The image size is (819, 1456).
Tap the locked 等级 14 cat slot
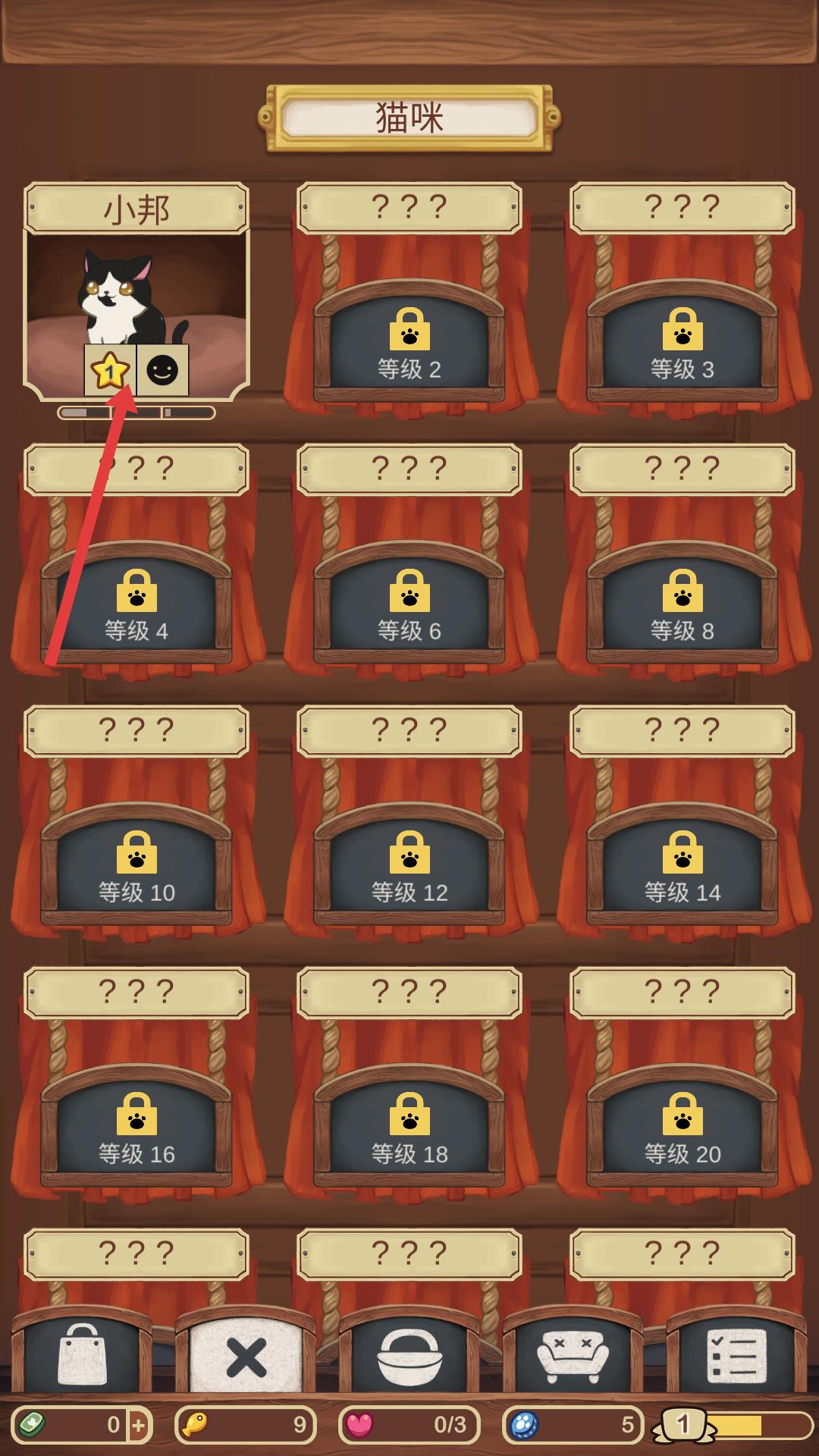682,866
